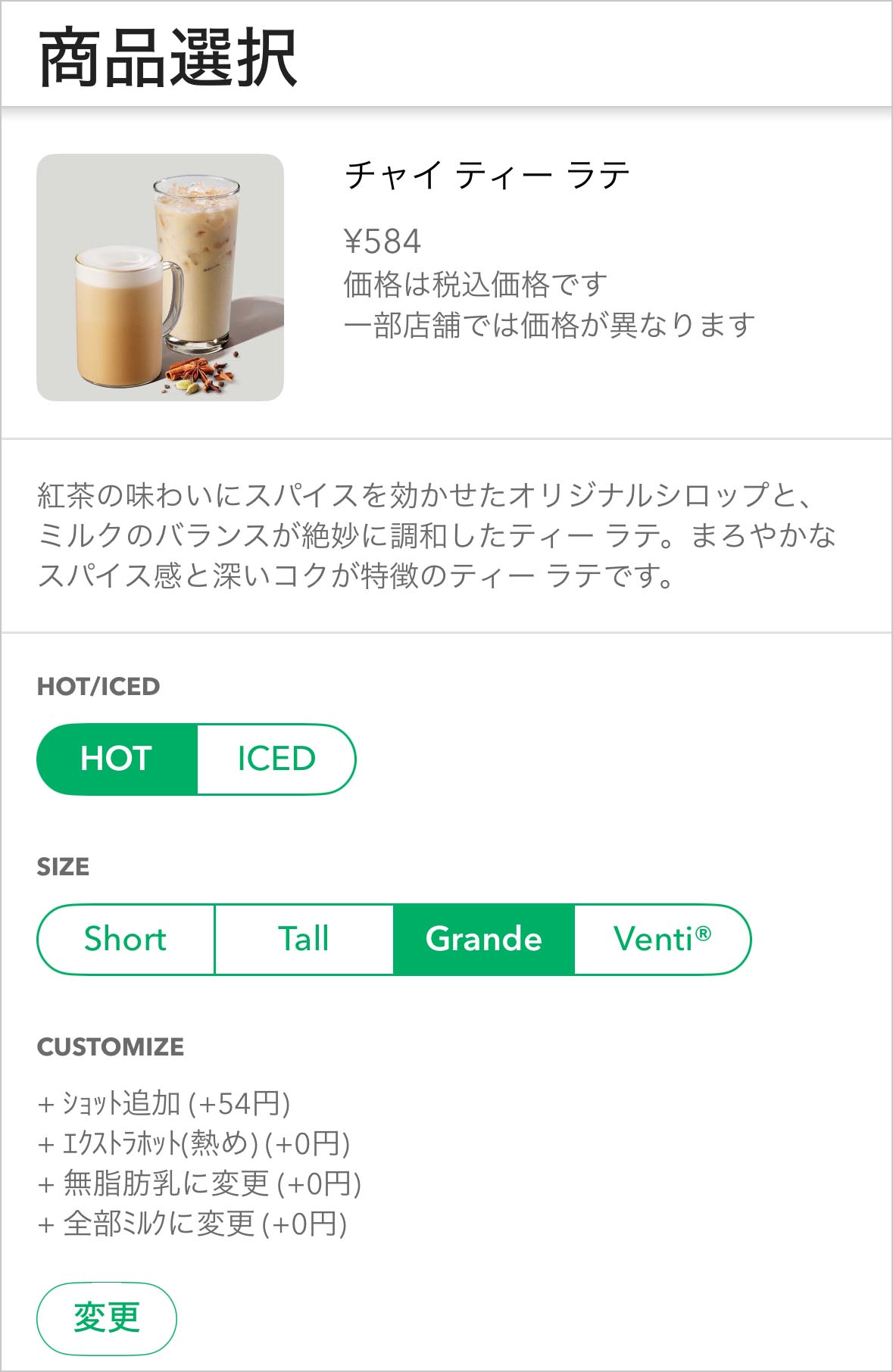Select the Grande size

[483, 939]
